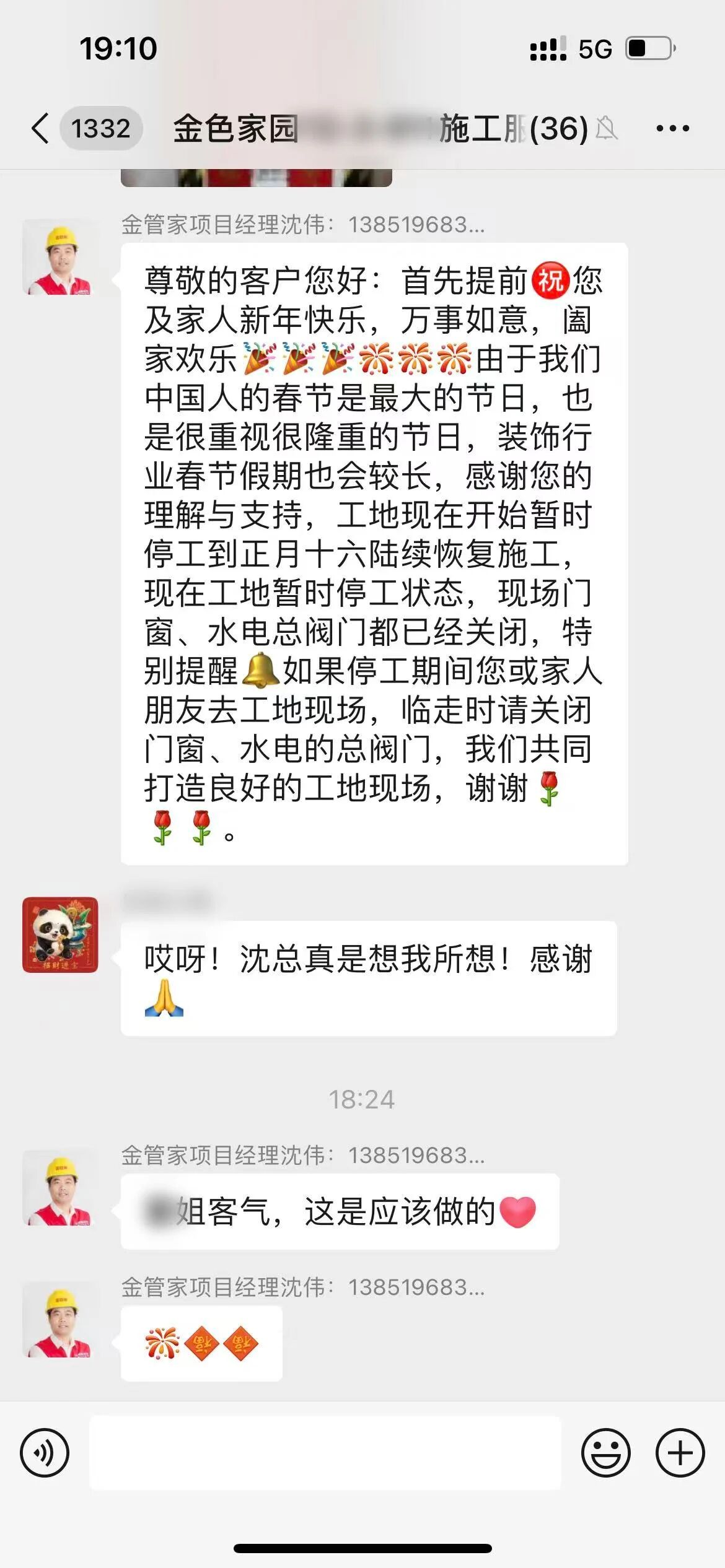Open the group chat overflow menu
The width and height of the screenshot is (725, 1568).
(672, 129)
